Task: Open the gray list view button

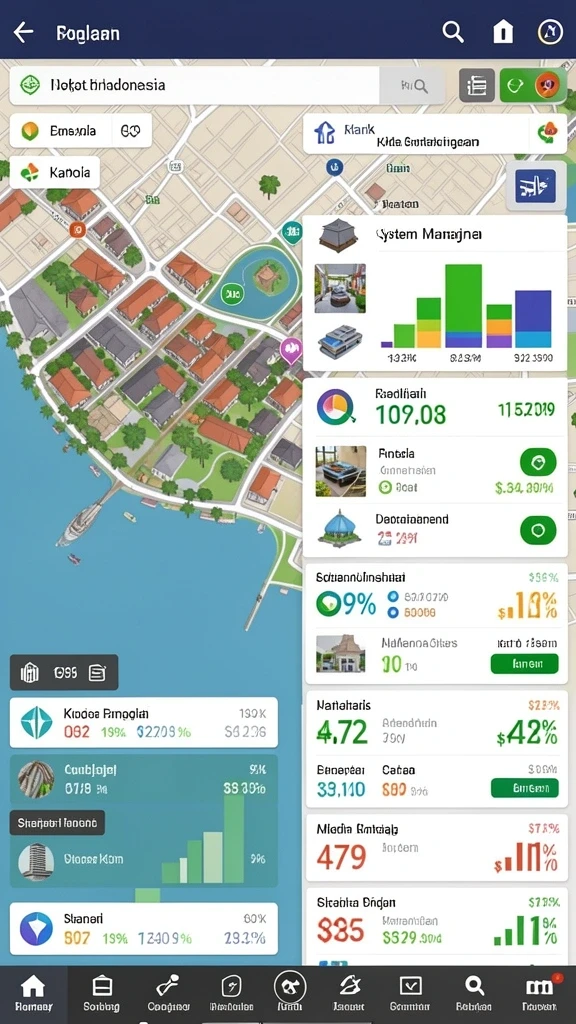Action: coord(477,85)
